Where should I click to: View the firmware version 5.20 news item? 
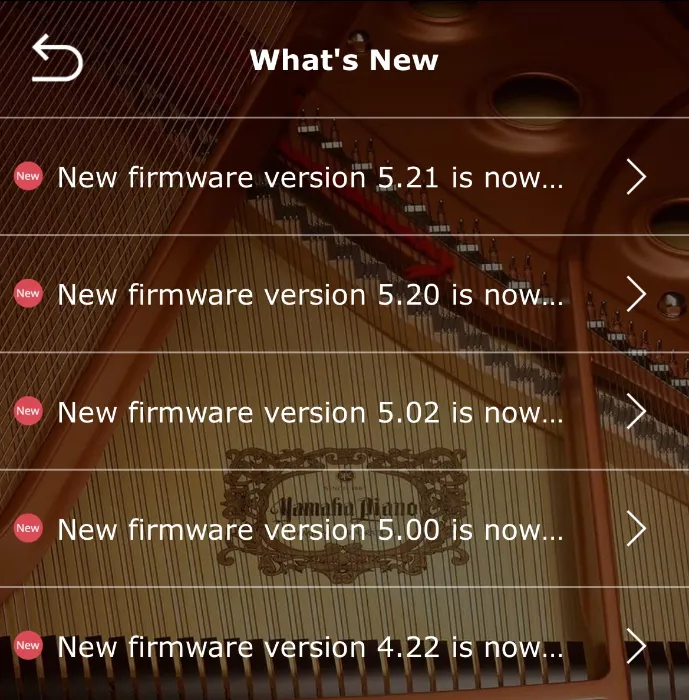click(310, 295)
